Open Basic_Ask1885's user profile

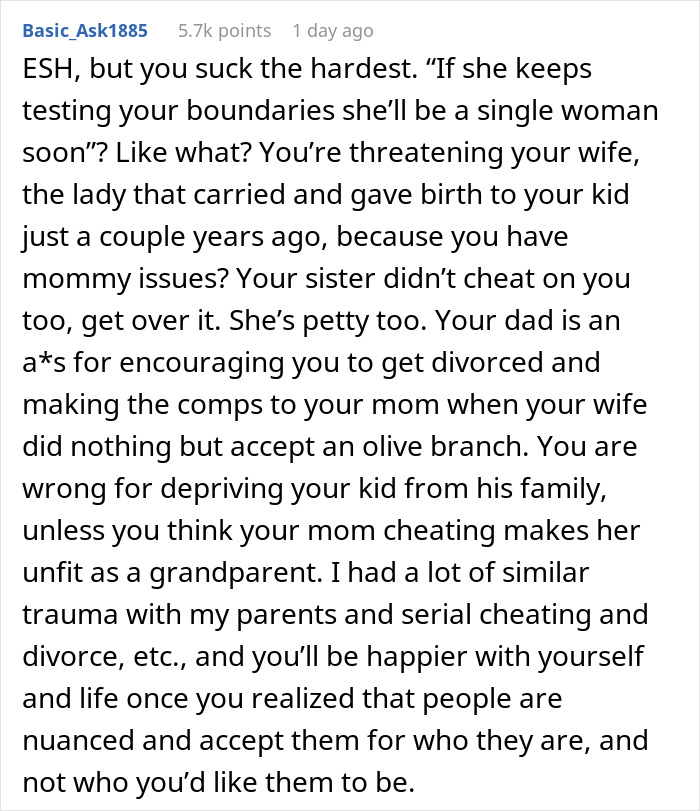(85, 31)
